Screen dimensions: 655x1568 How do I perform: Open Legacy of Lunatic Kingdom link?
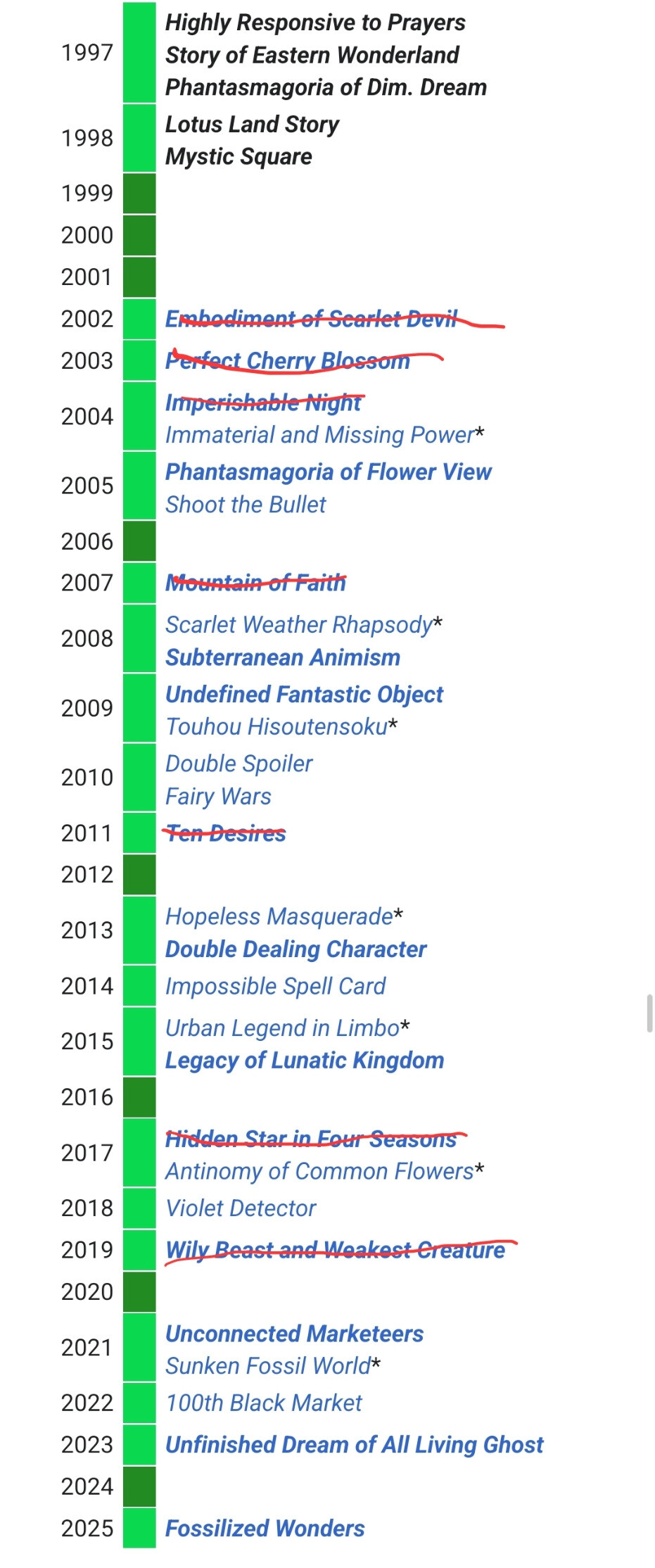point(304,1061)
